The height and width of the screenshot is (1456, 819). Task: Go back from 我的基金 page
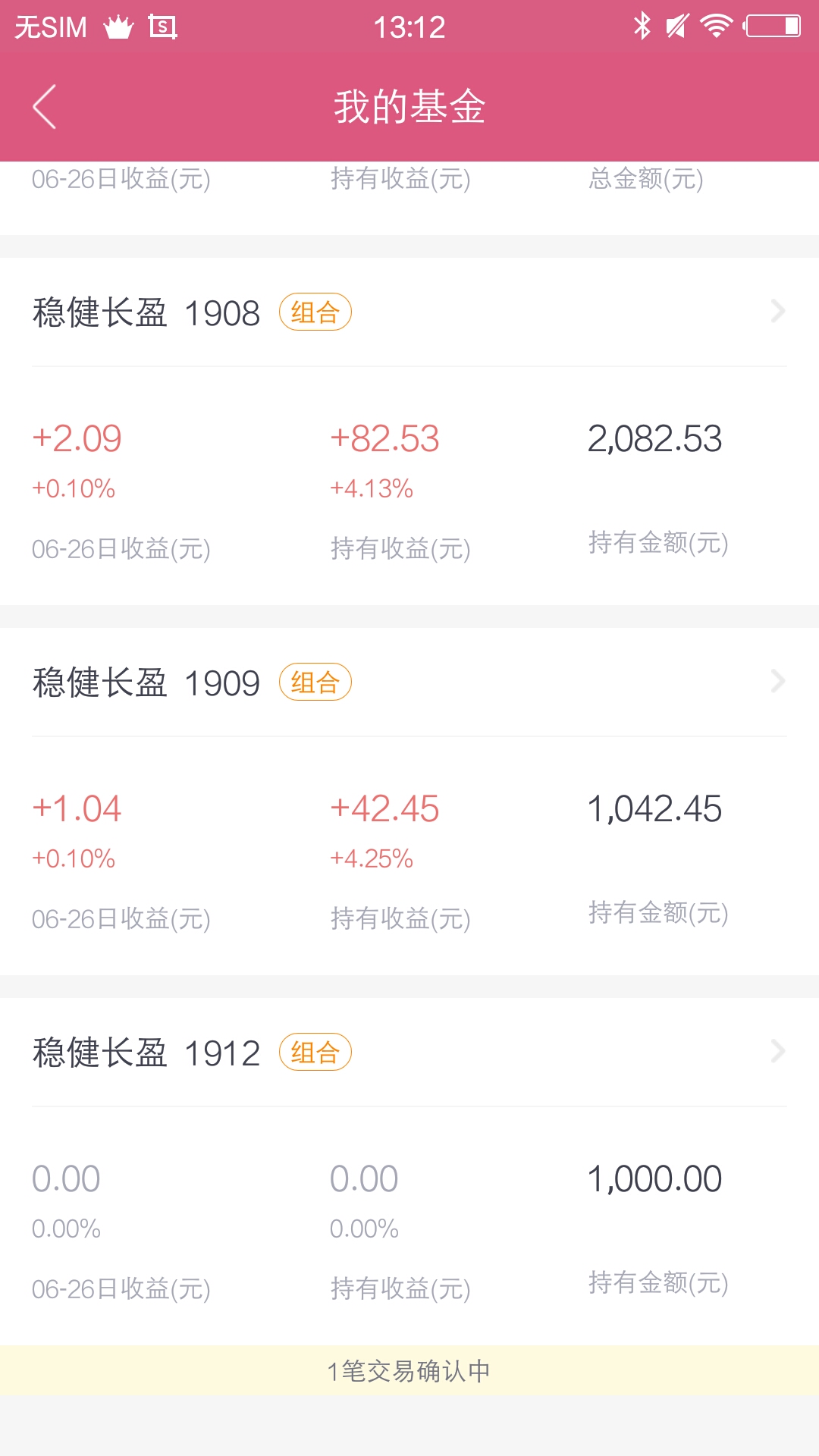[45, 107]
